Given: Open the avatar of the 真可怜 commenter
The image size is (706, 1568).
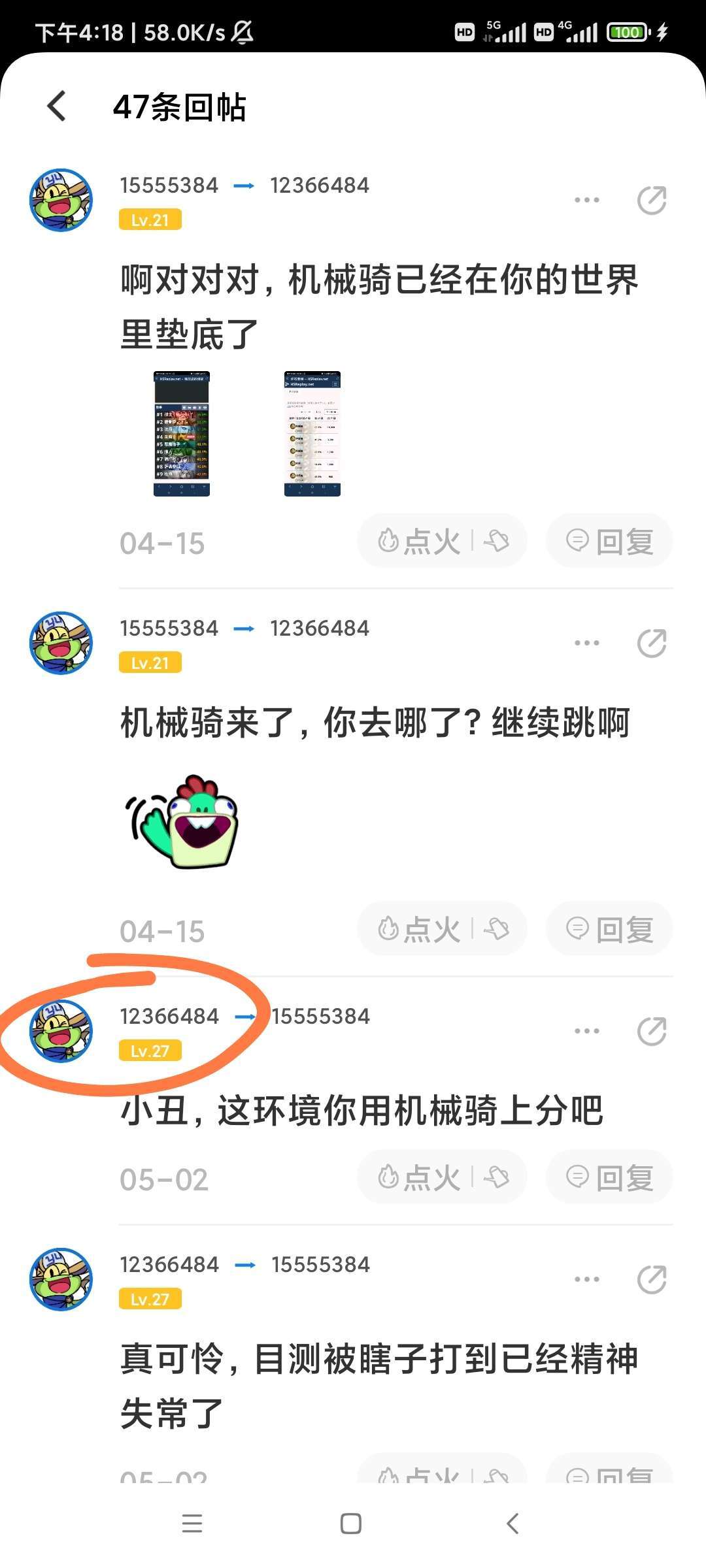Looking at the screenshot, I should tap(61, 1279).
